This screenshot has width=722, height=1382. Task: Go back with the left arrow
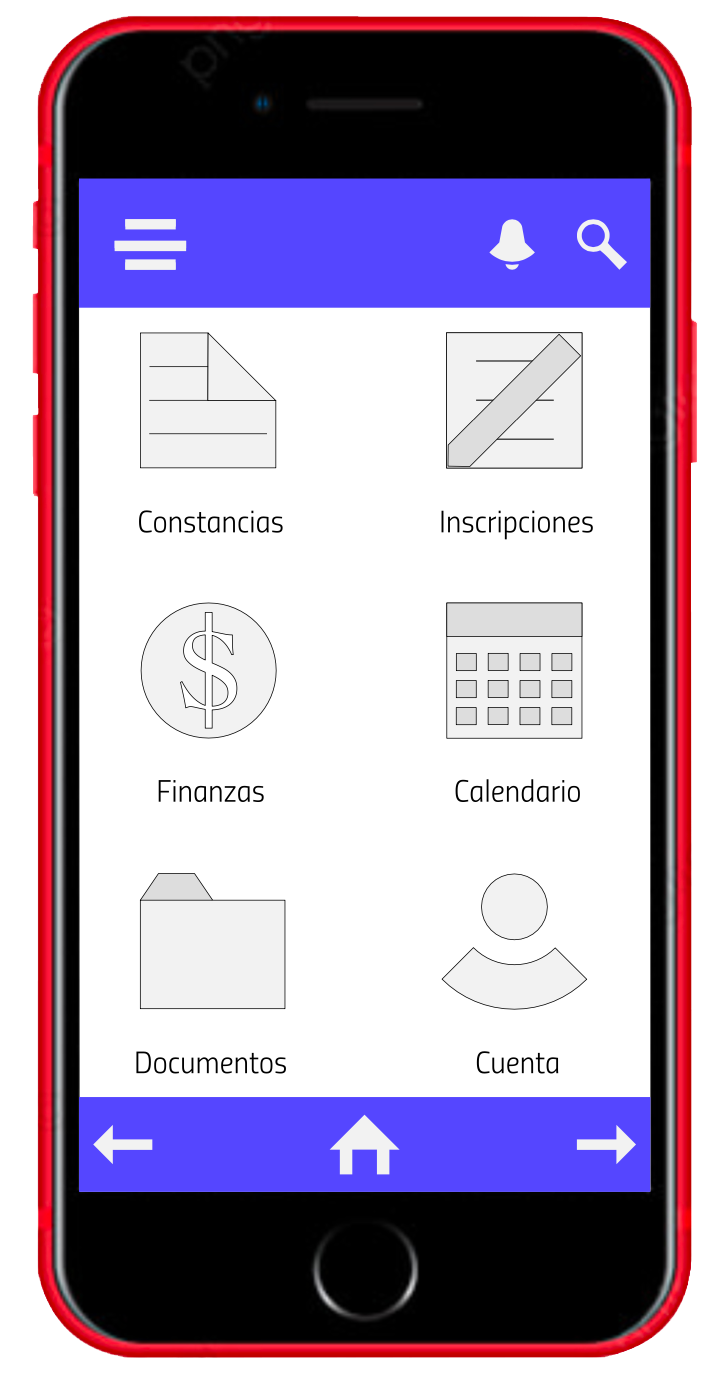[x=123, y=1144]
